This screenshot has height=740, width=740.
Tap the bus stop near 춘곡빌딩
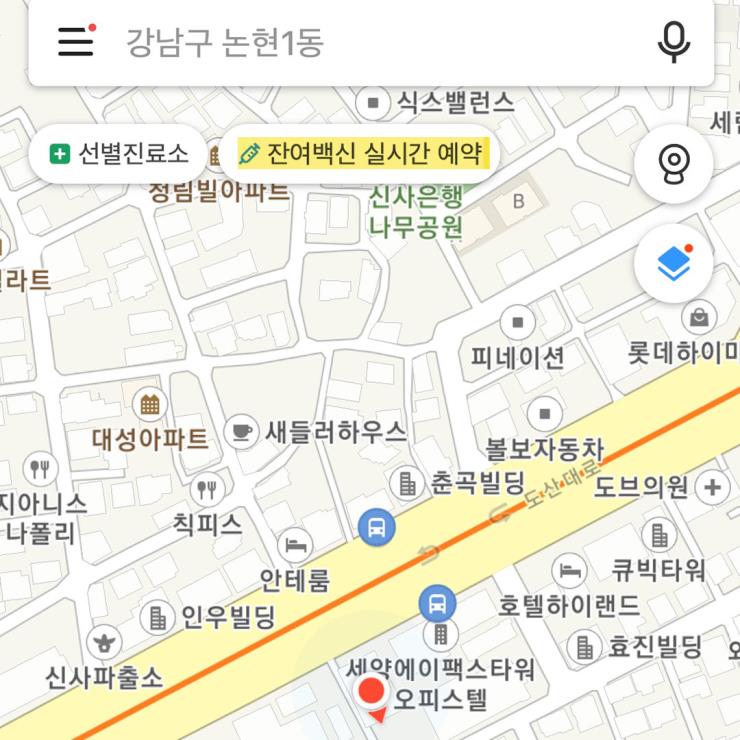[376, 525]
